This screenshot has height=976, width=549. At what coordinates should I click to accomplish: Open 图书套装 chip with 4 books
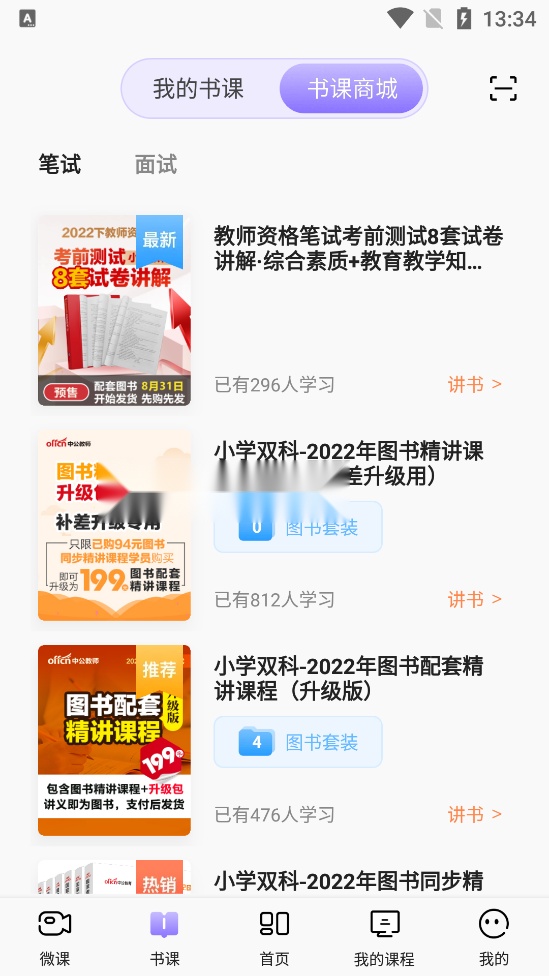[298, 742]
